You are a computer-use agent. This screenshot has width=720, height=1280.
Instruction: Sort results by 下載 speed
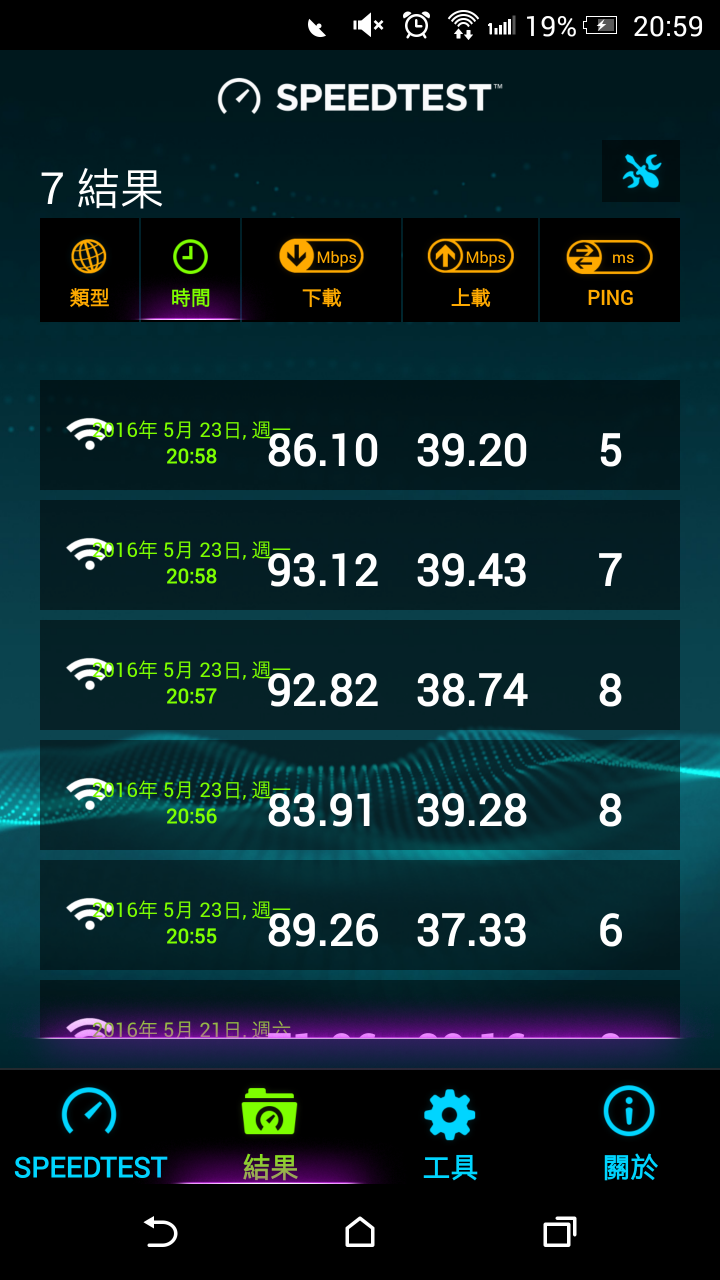pos(321,271)
